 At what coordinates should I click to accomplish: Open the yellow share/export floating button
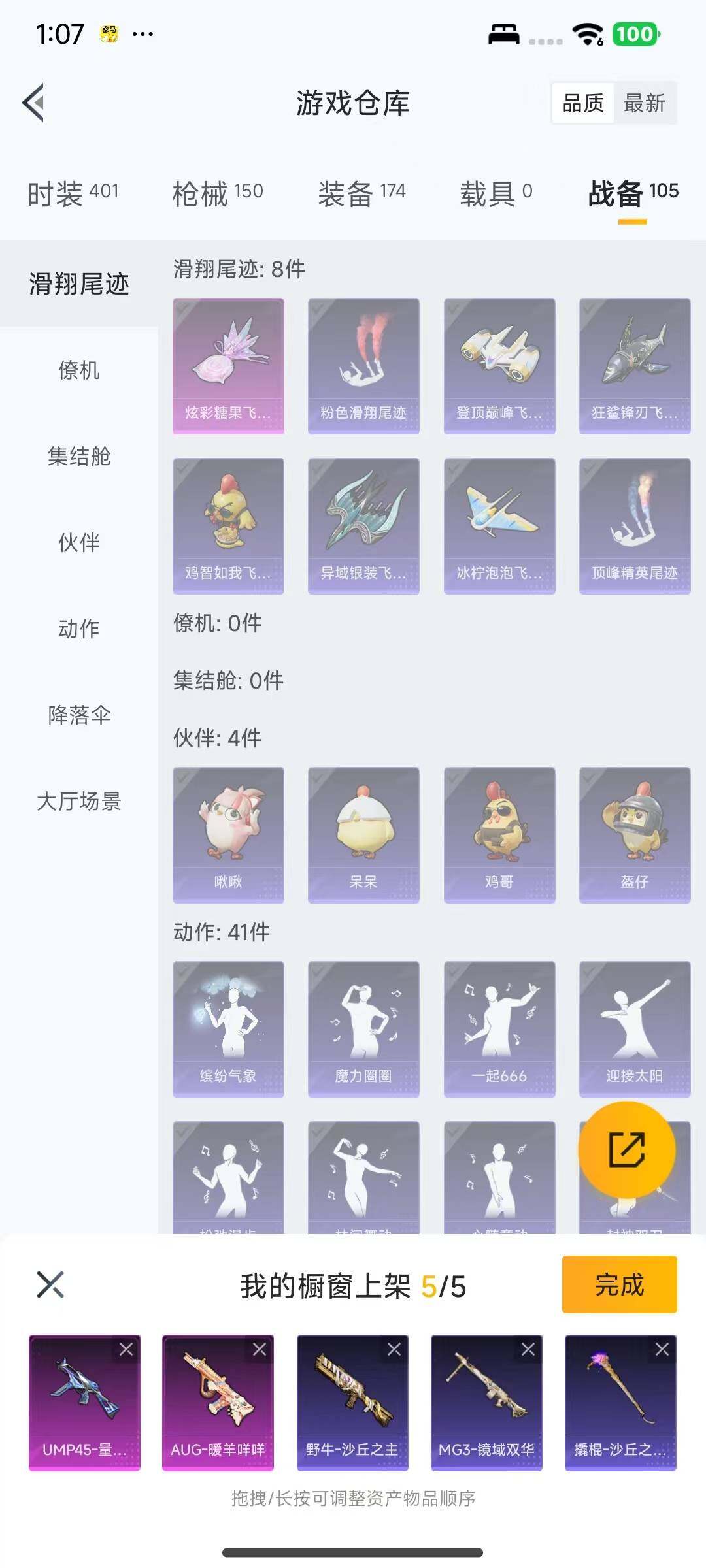(626, 1151)
